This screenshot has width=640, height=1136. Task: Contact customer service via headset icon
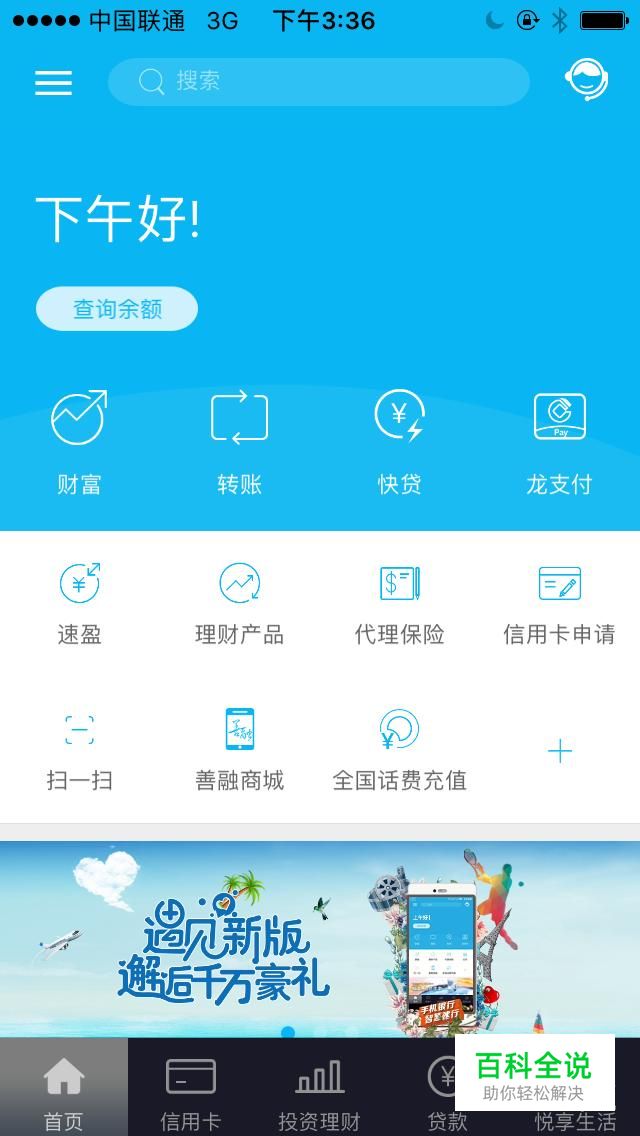[587, 79]
